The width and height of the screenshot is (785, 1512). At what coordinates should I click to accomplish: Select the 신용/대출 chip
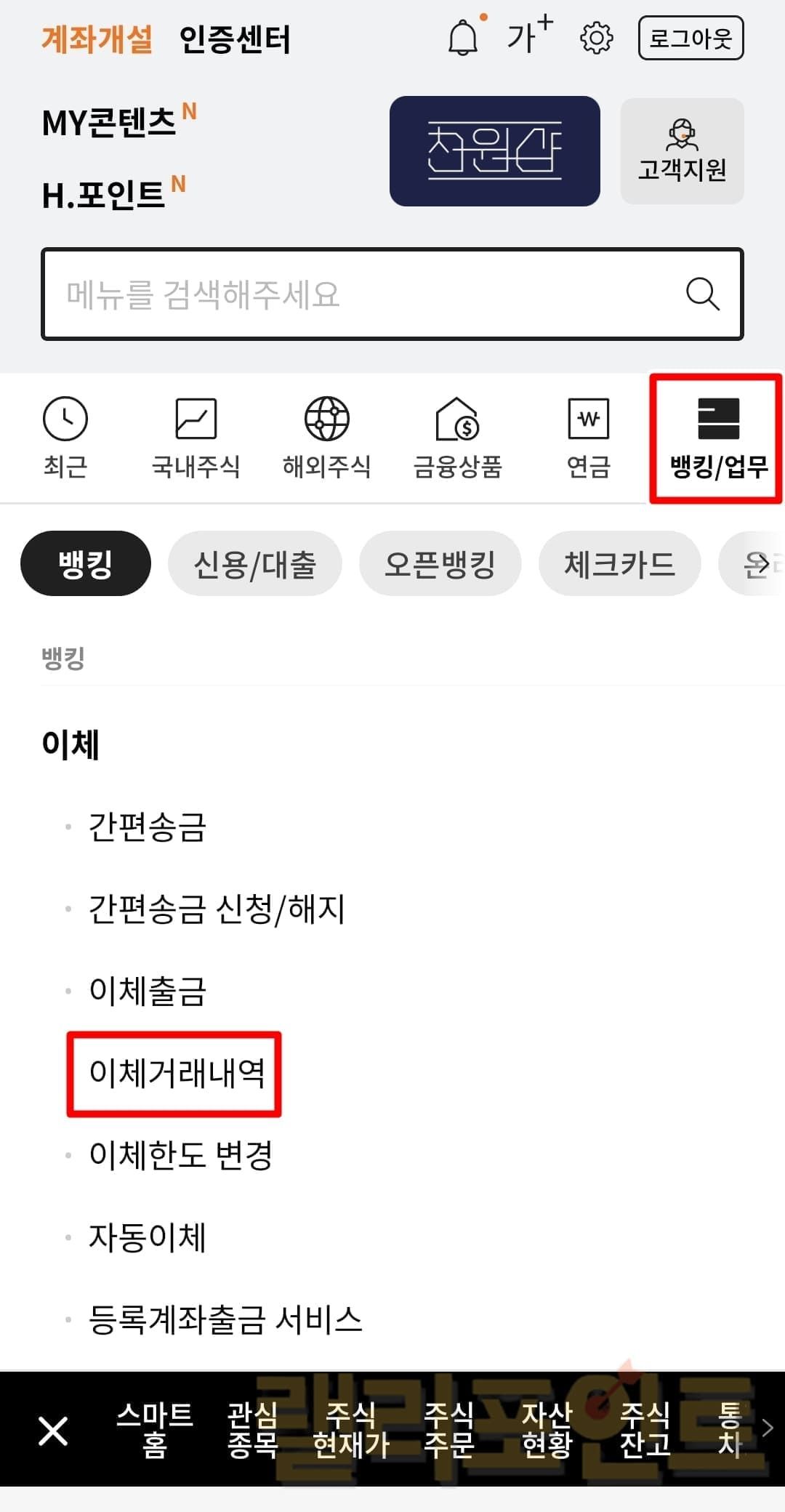[x=254, y=564]
